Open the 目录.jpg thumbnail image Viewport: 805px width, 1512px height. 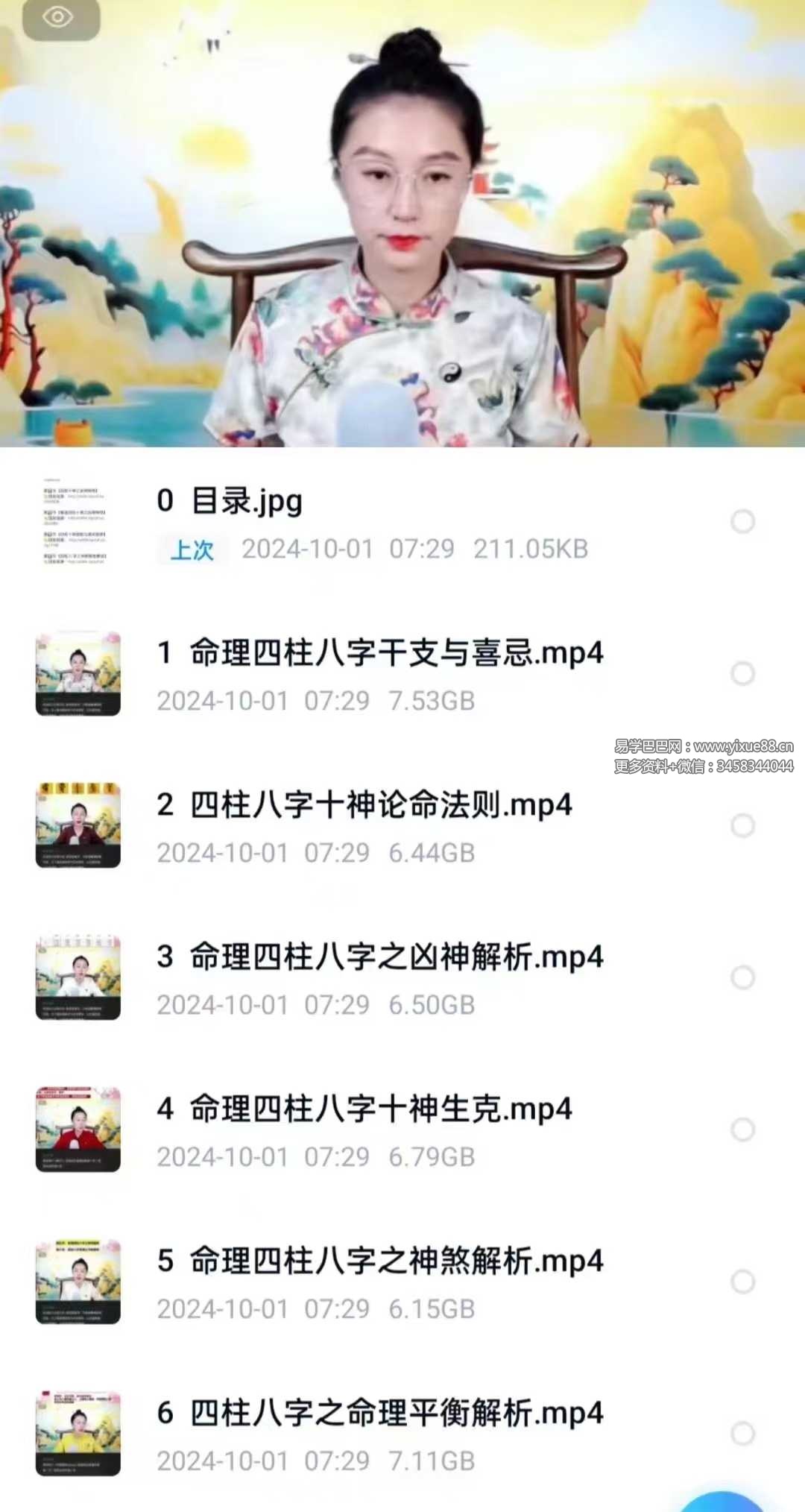[78, 522]
